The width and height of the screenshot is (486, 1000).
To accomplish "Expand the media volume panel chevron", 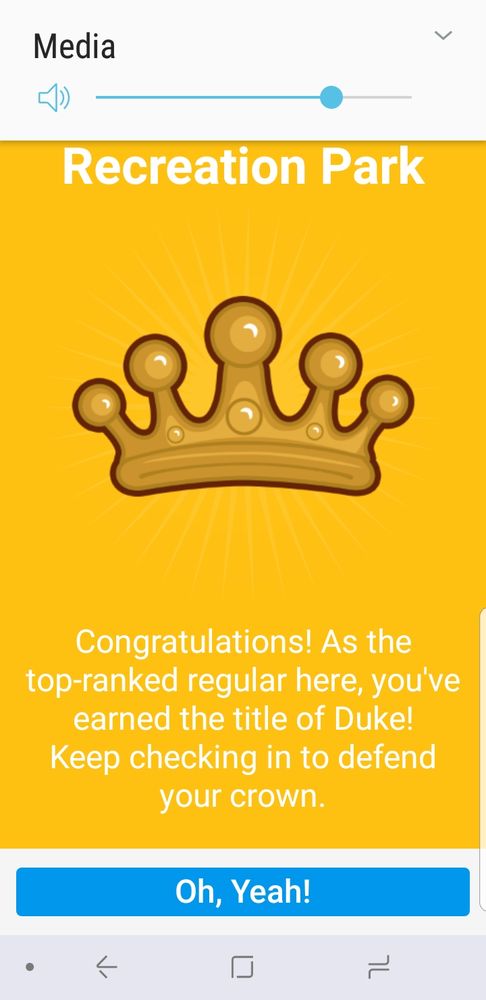I will coord(443,36).
